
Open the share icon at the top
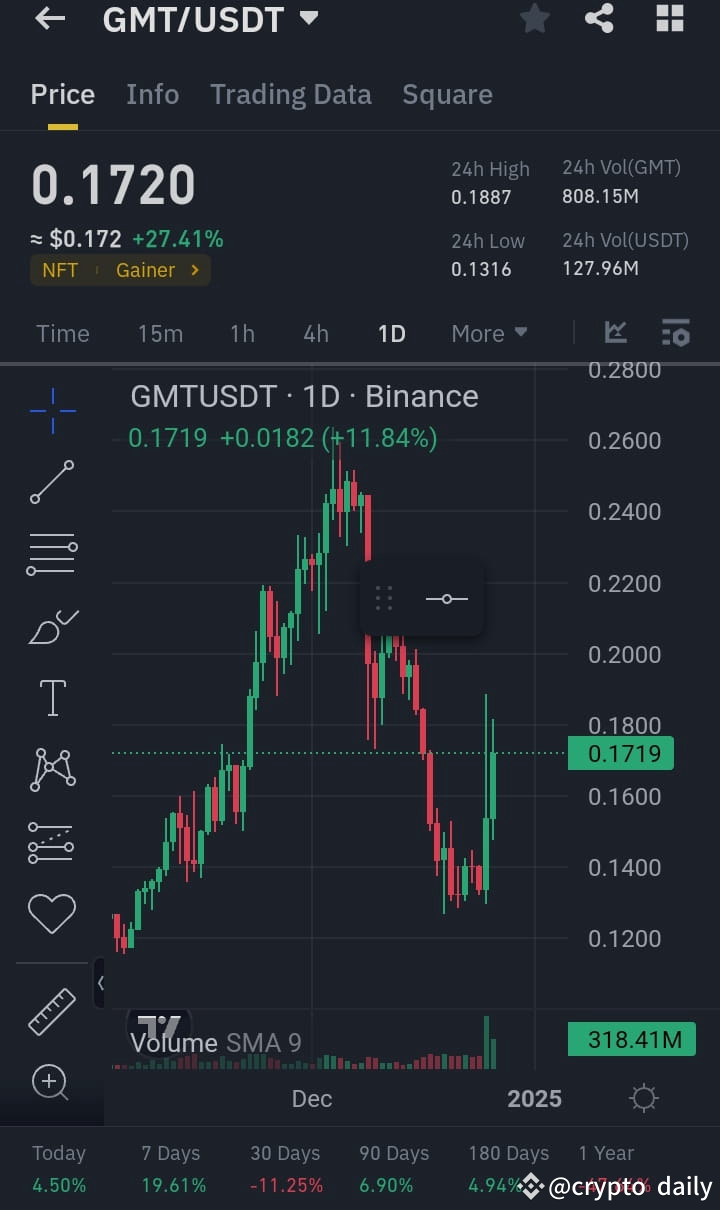point(599,18)
